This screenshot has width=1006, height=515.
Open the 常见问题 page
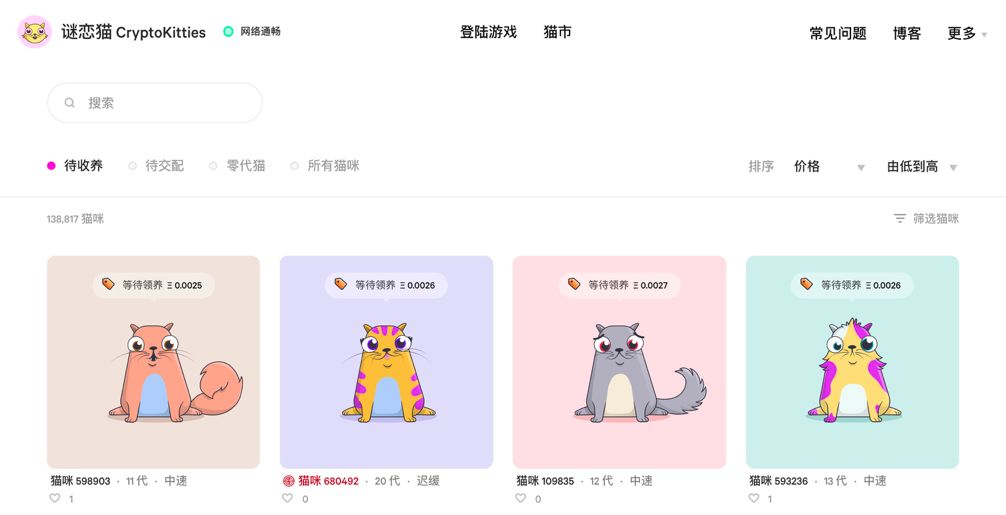point(837,33)
